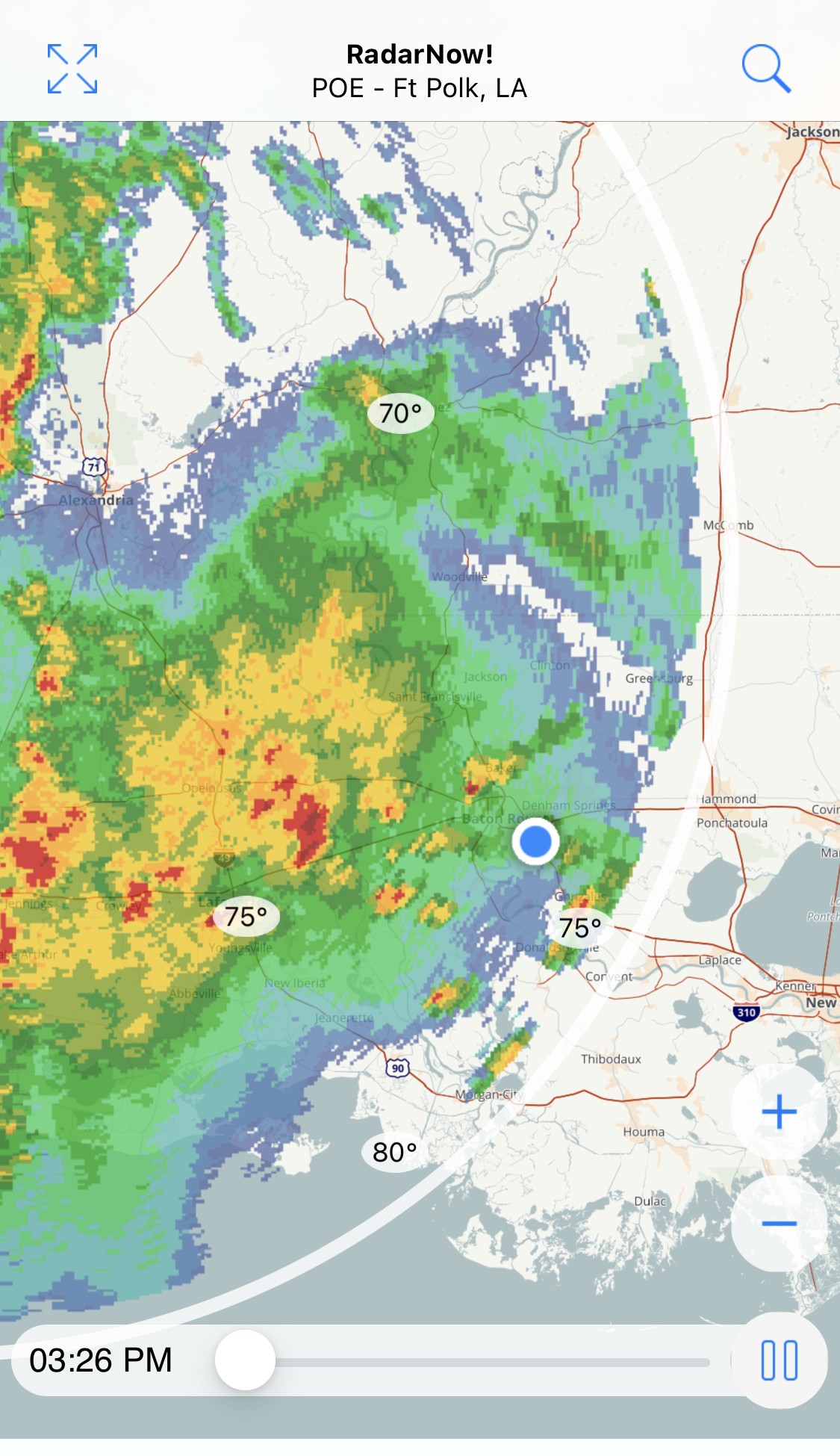Expand the radar map to fullscreen
This screenshot has height=1456, width=840.
pyautogui.click(x=72, y=69)
